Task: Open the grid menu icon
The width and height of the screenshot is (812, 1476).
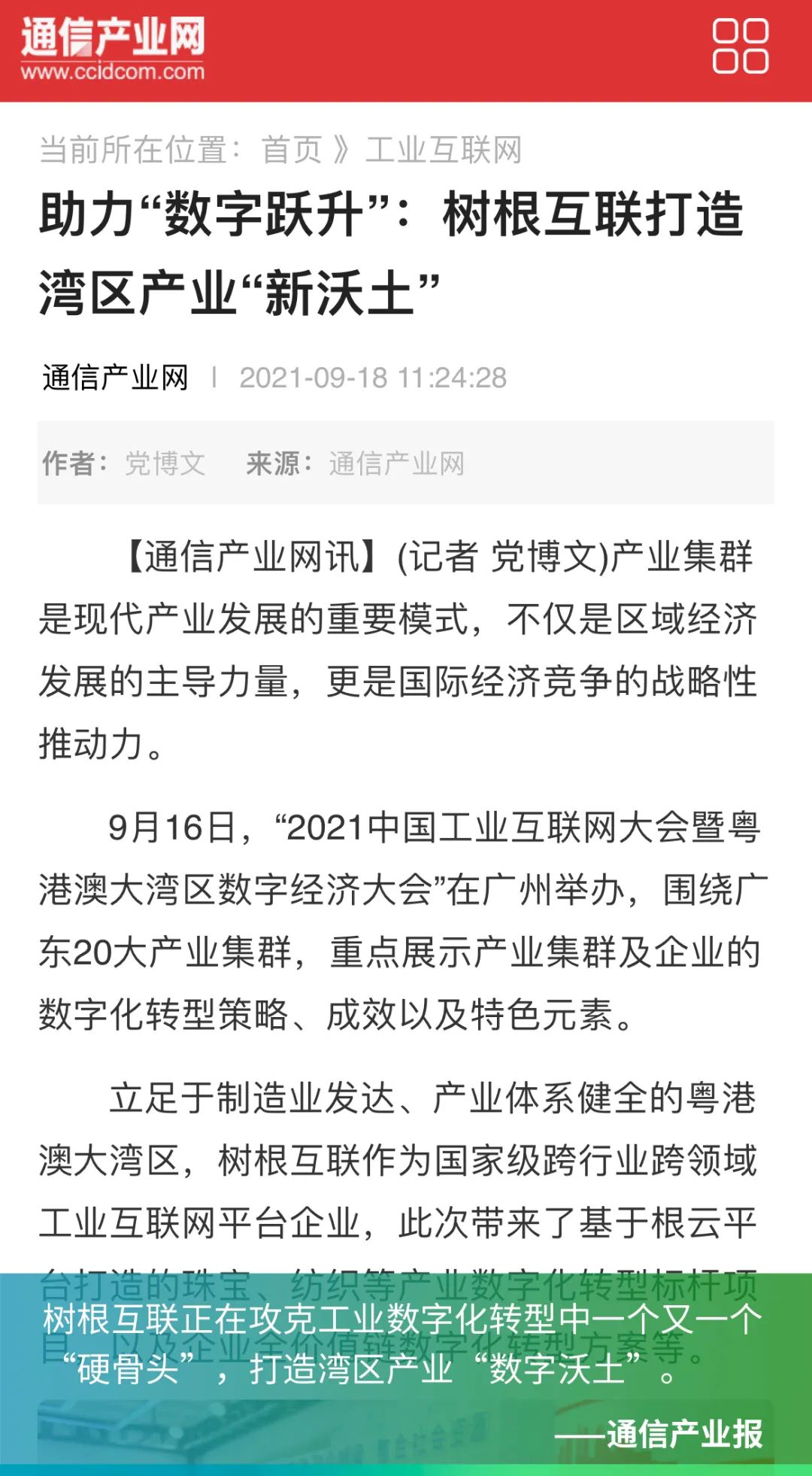Action: tap(740, 47)
